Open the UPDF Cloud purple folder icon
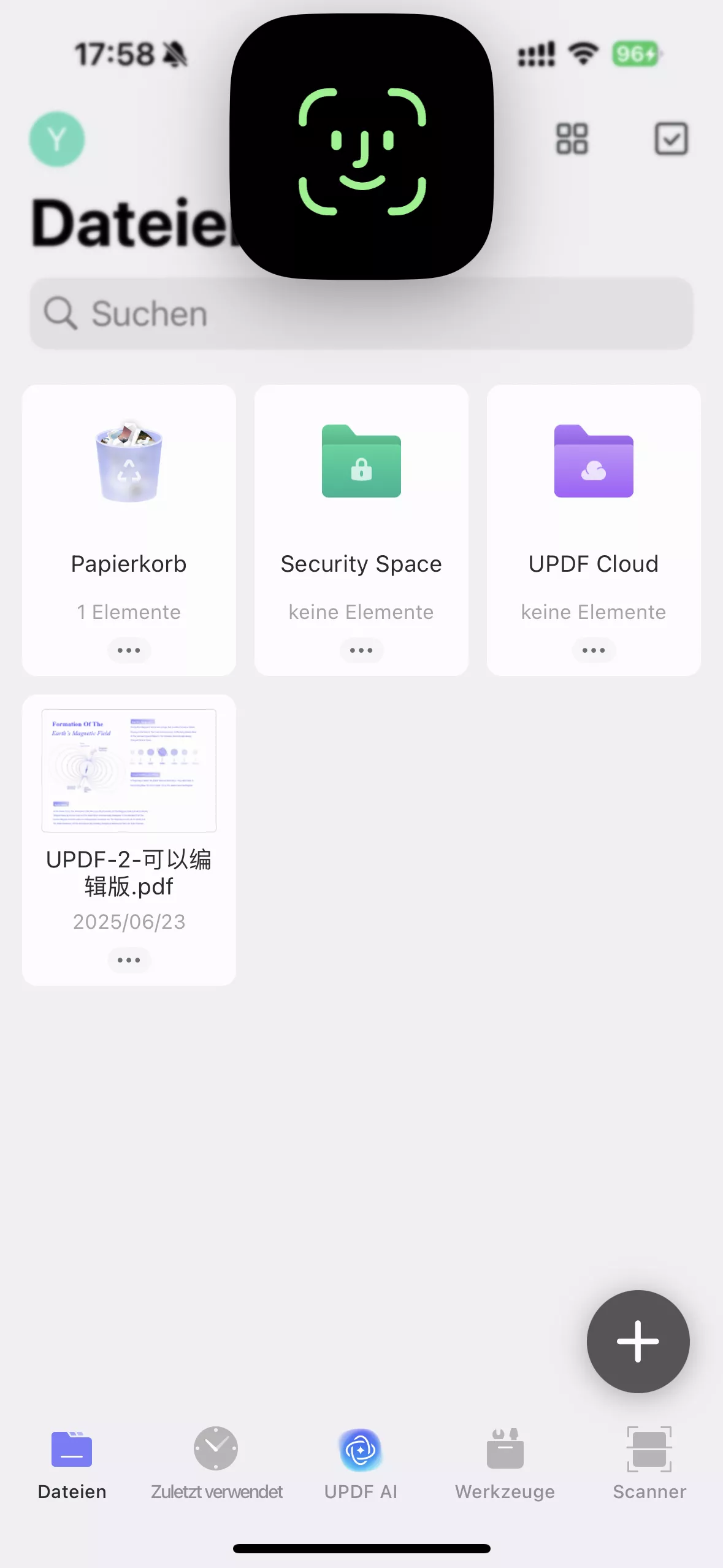The width and height of the screenshot is (723, 1568). click(593, 463)
